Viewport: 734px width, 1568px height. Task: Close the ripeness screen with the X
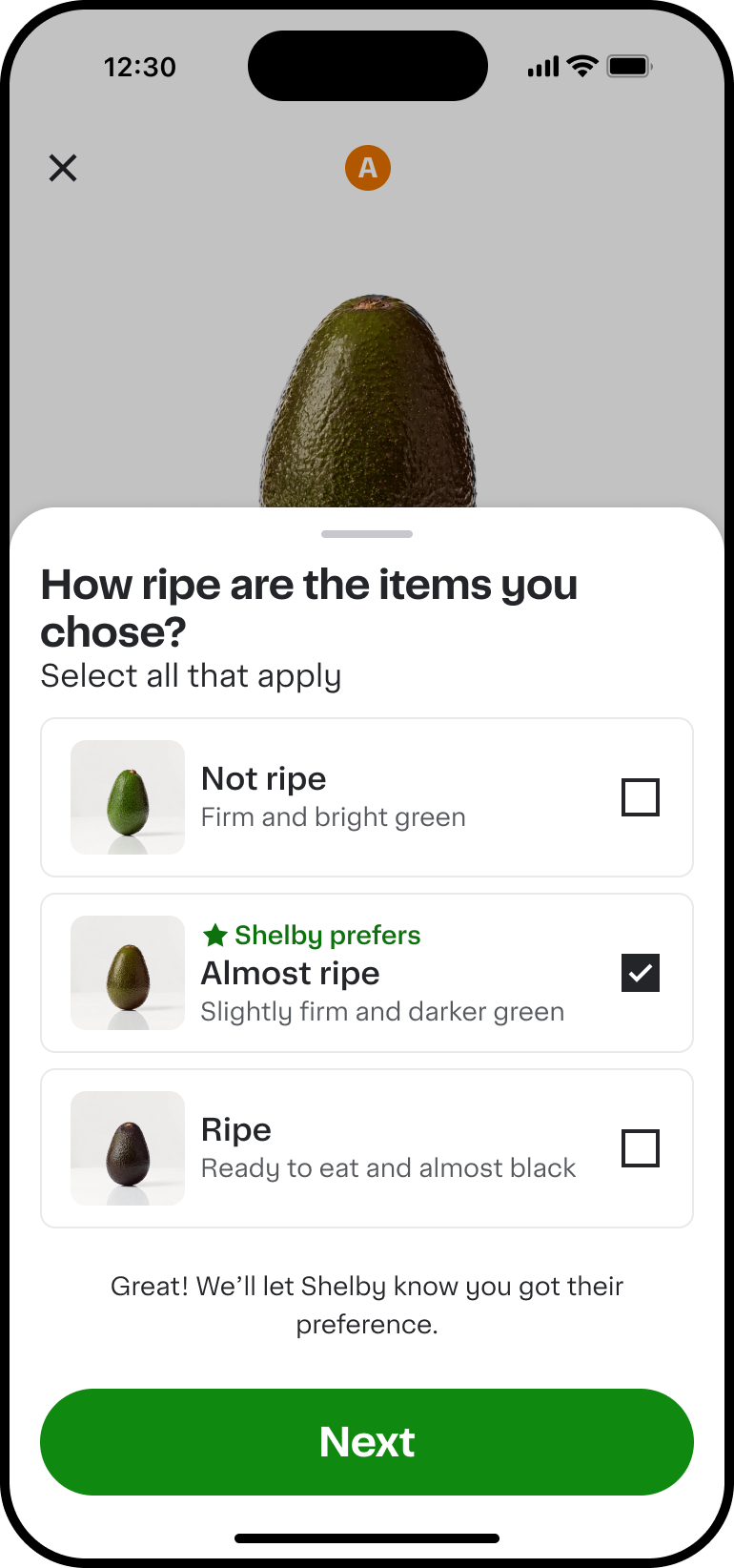(x=63, y=168)
